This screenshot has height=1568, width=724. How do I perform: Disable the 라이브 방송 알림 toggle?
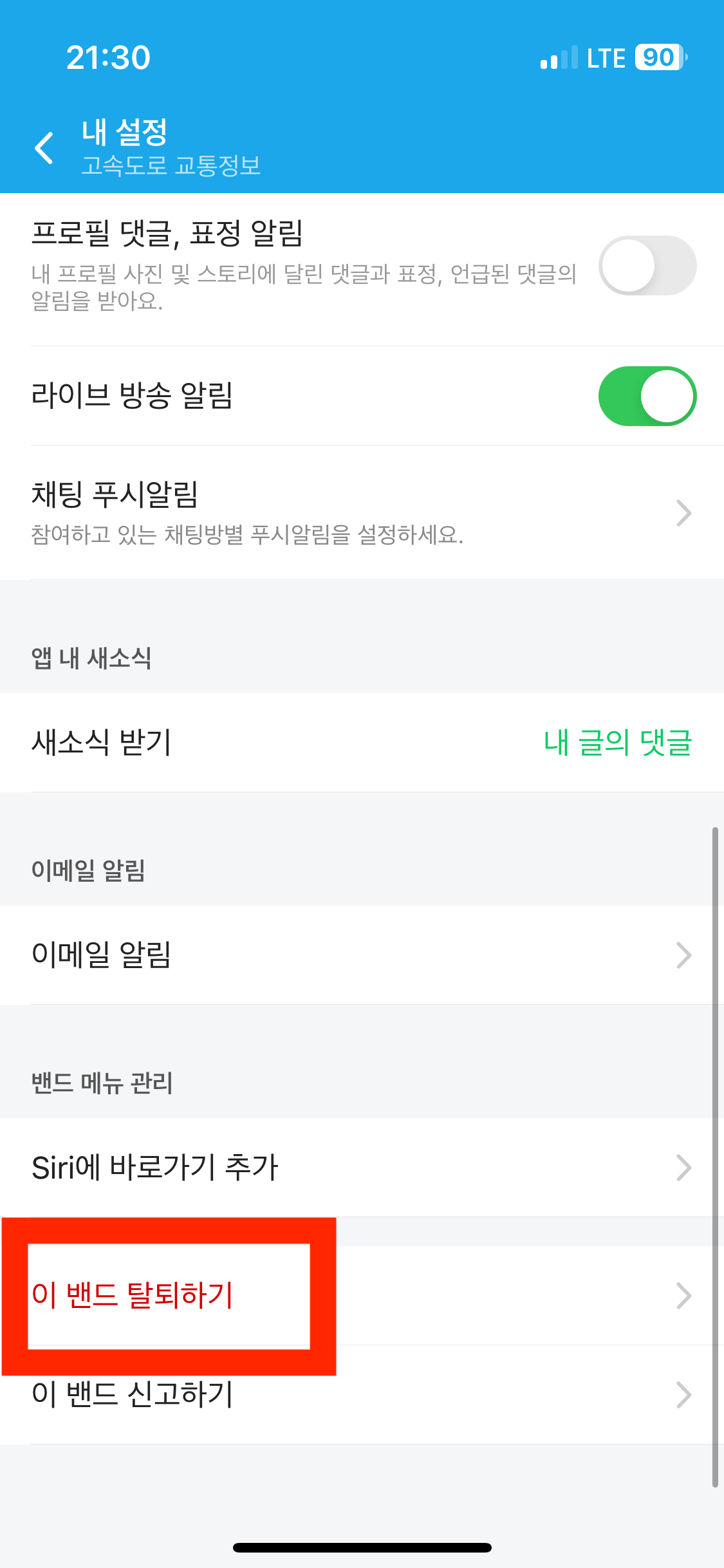click(647, 395)
